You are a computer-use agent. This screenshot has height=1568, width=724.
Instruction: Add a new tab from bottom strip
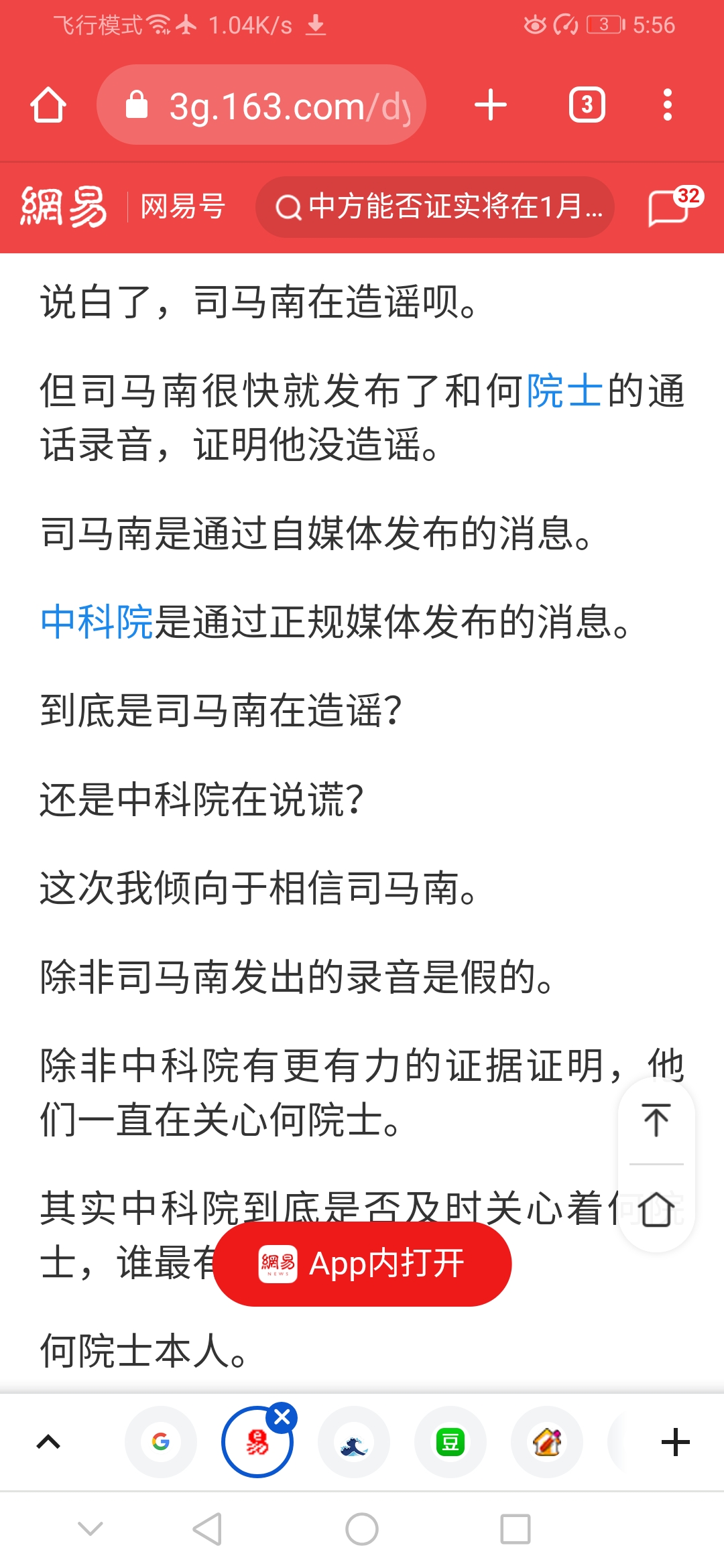pyautogui.click(x=675, y=1442)
